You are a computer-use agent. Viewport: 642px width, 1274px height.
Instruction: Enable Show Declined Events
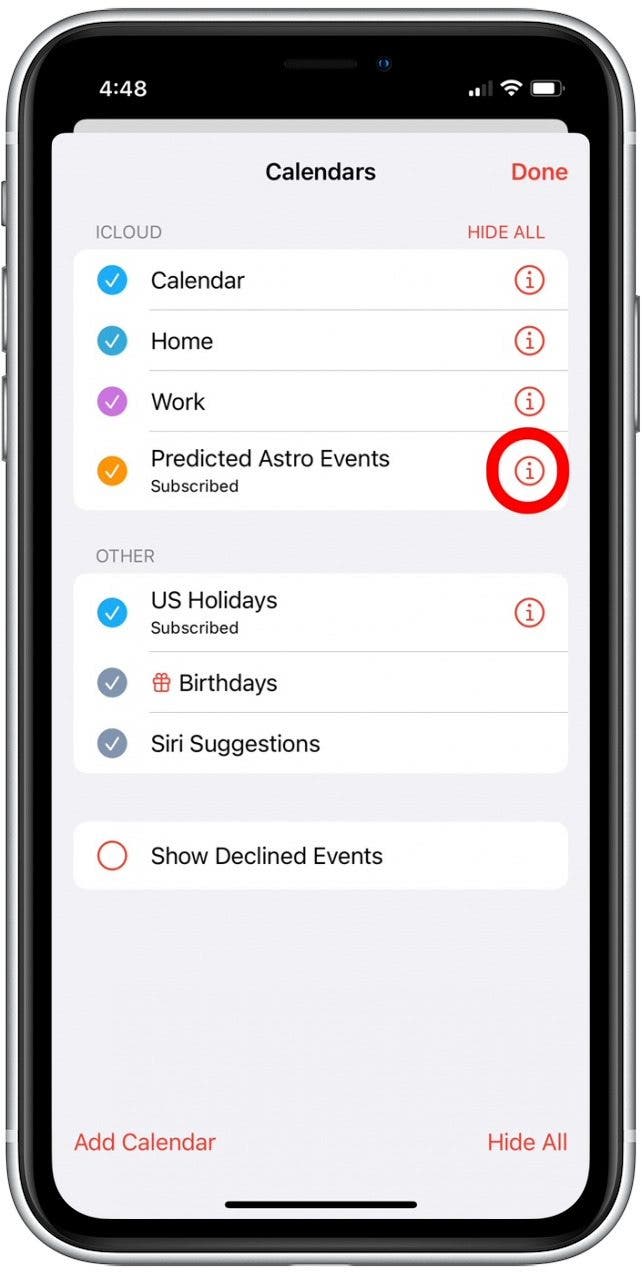(112, 856)
